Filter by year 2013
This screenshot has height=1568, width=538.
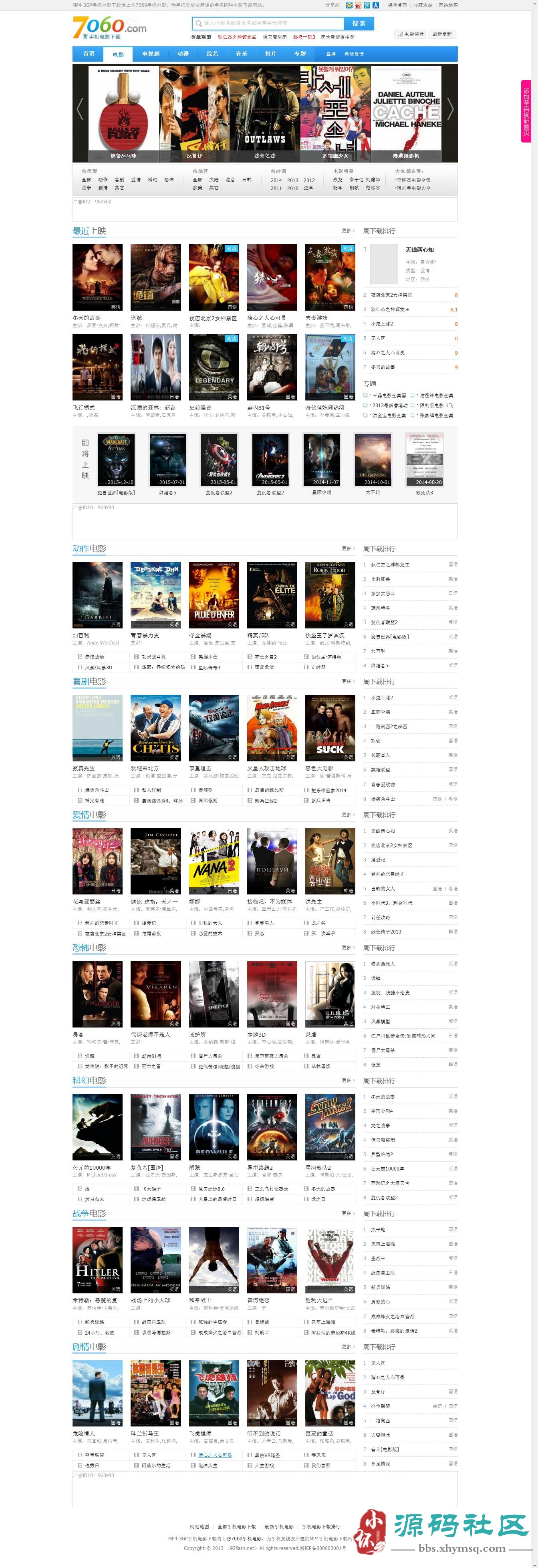tap(292, 180)
